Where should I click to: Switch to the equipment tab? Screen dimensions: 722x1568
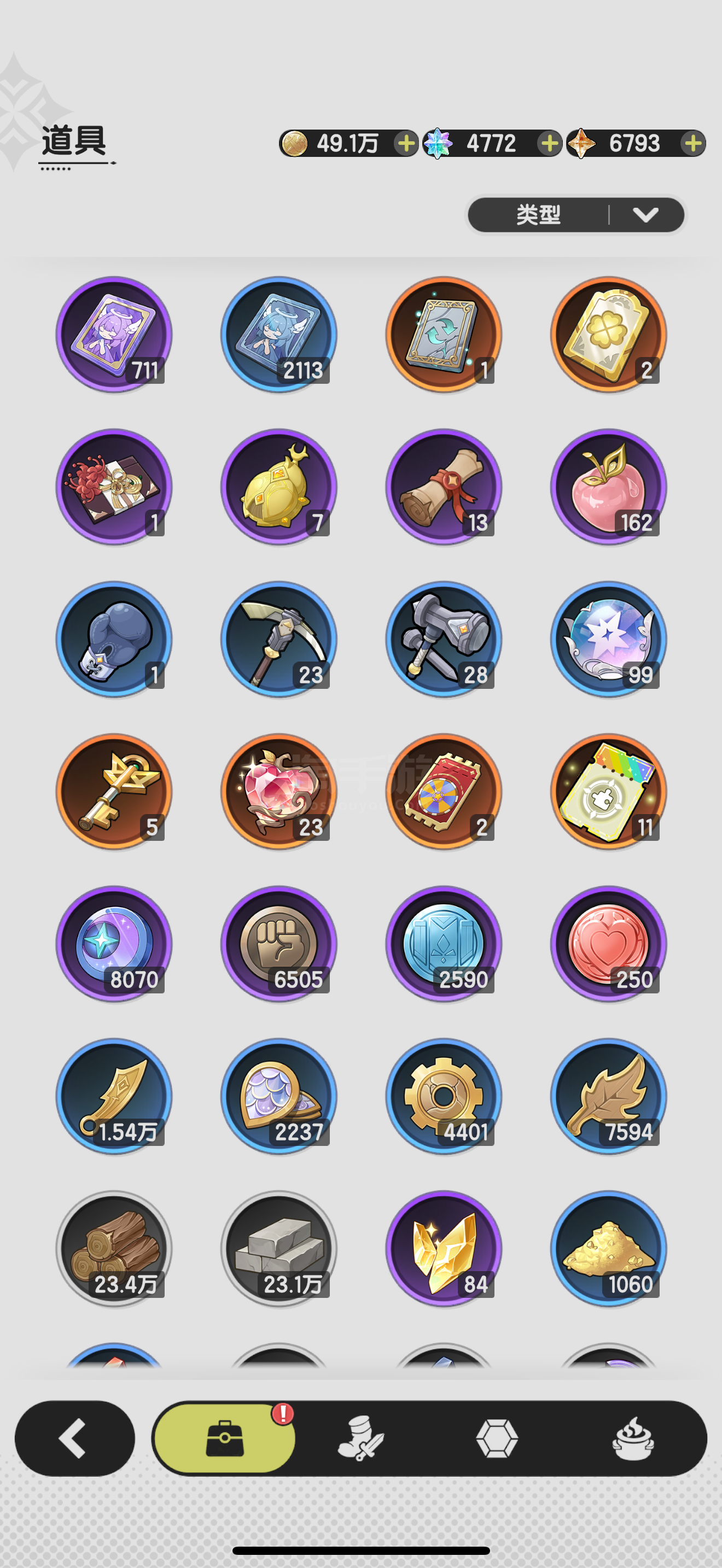coord(360,1438)
